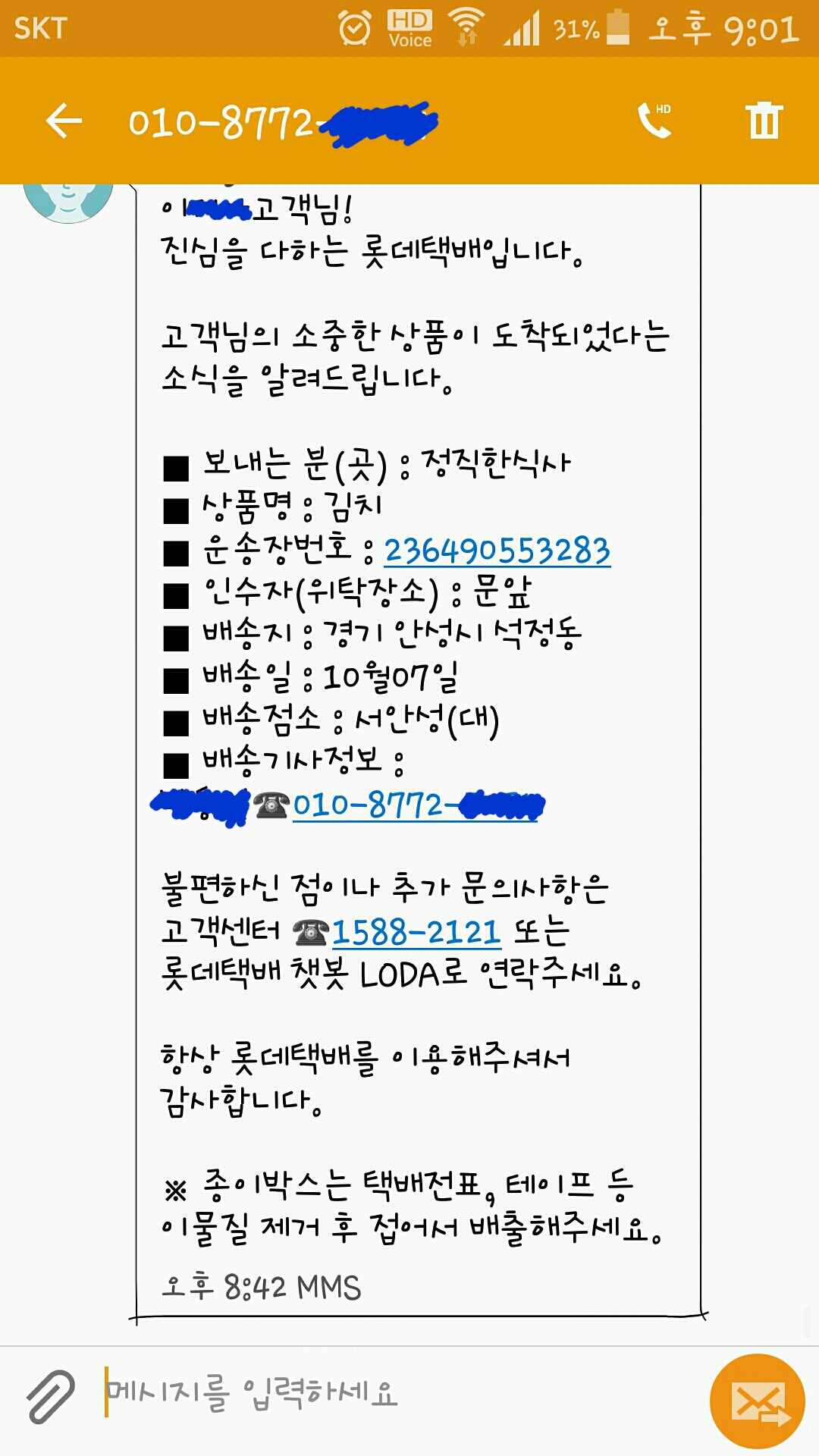Open tracking number 236490553283 link
819x1456 pixels.
pos(497,551)
